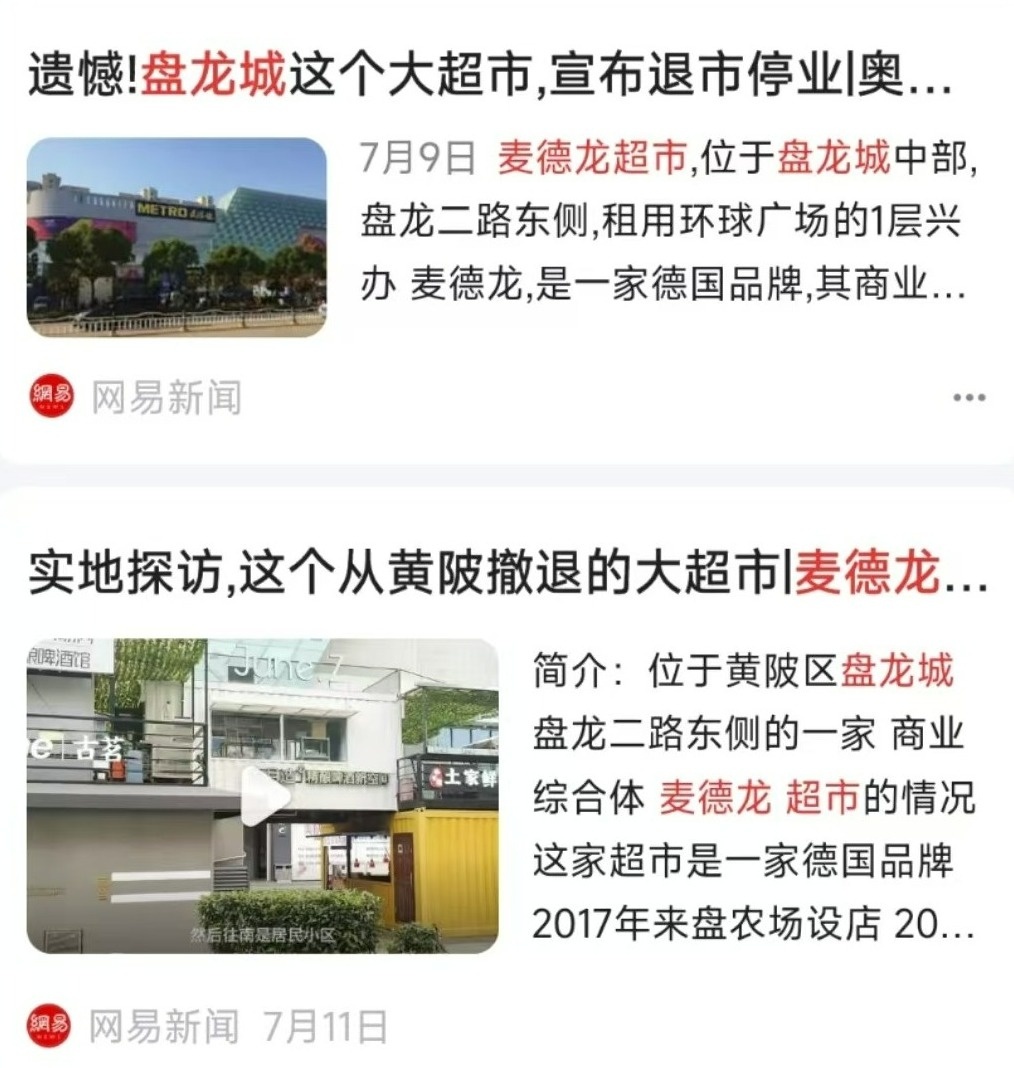Open the 实地探访 黄陂 supermarket headline
This screenshot has width=1014, height=1068.
pos(508,577)
